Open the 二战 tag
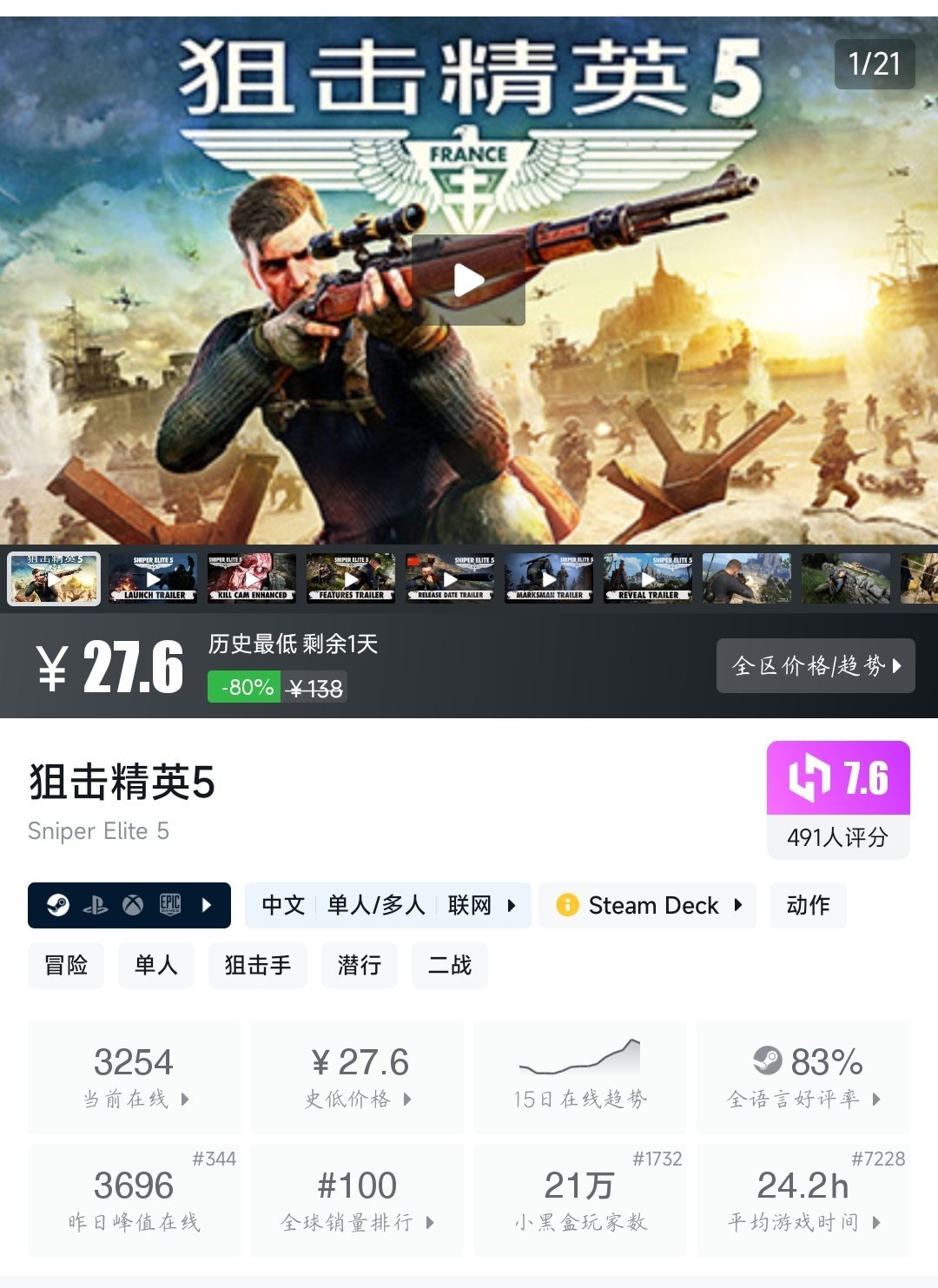 [x=449, y=965]
